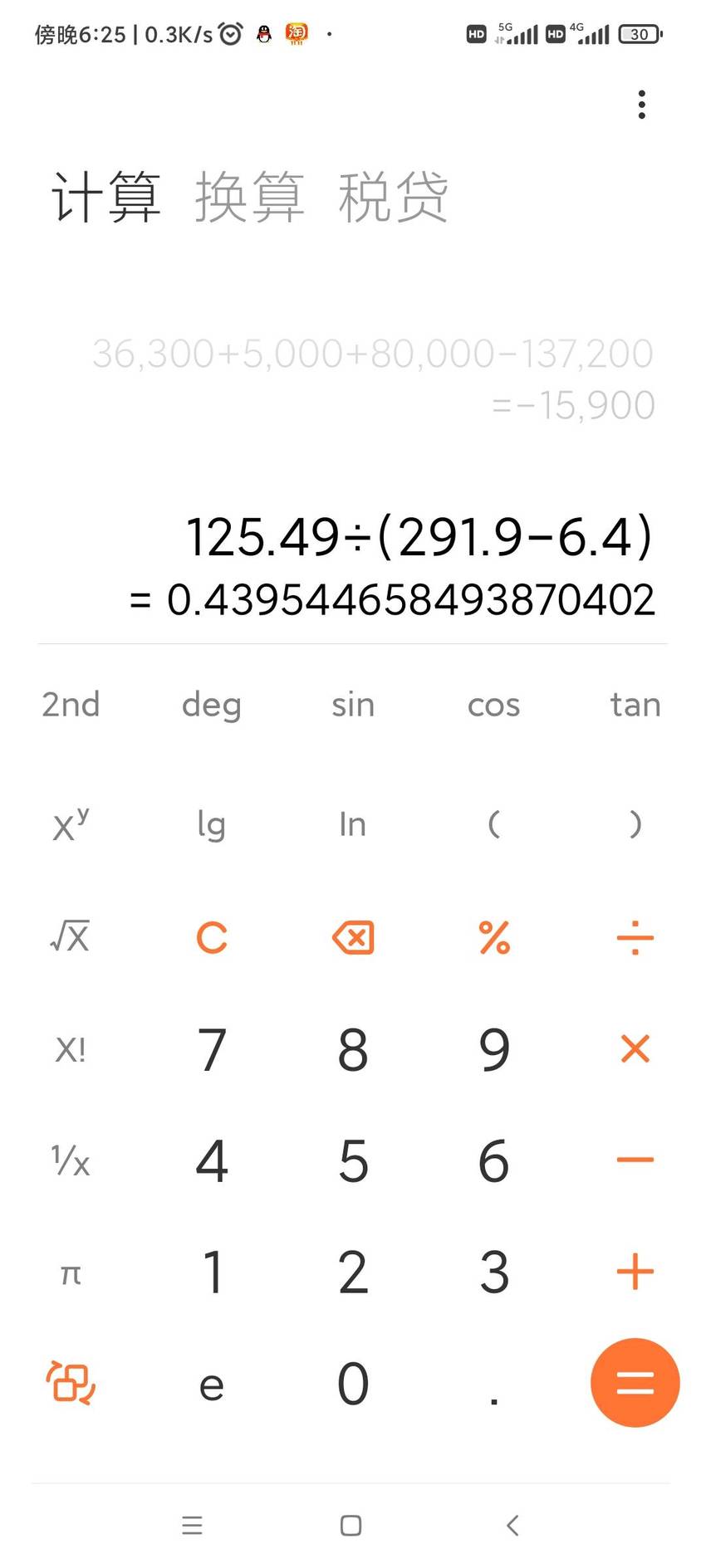
Task: Open the three-dot overflow menu
Action: [641, 105]
